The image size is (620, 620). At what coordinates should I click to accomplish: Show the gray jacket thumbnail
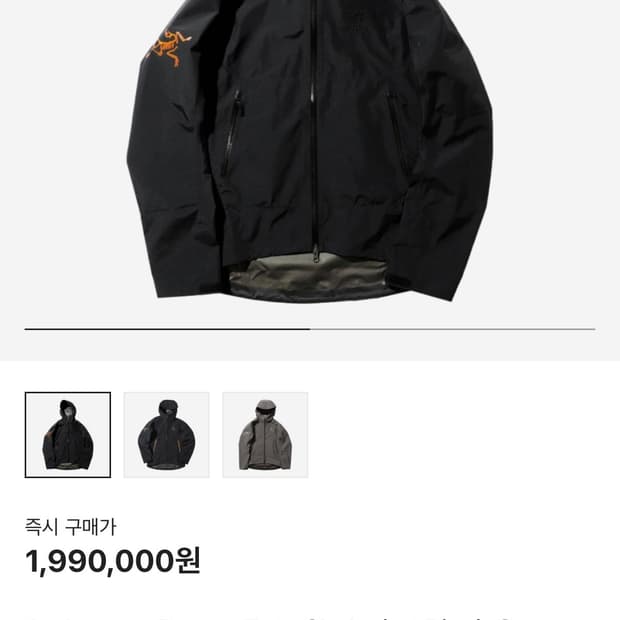pyautogui.click(x=265, y=435)
